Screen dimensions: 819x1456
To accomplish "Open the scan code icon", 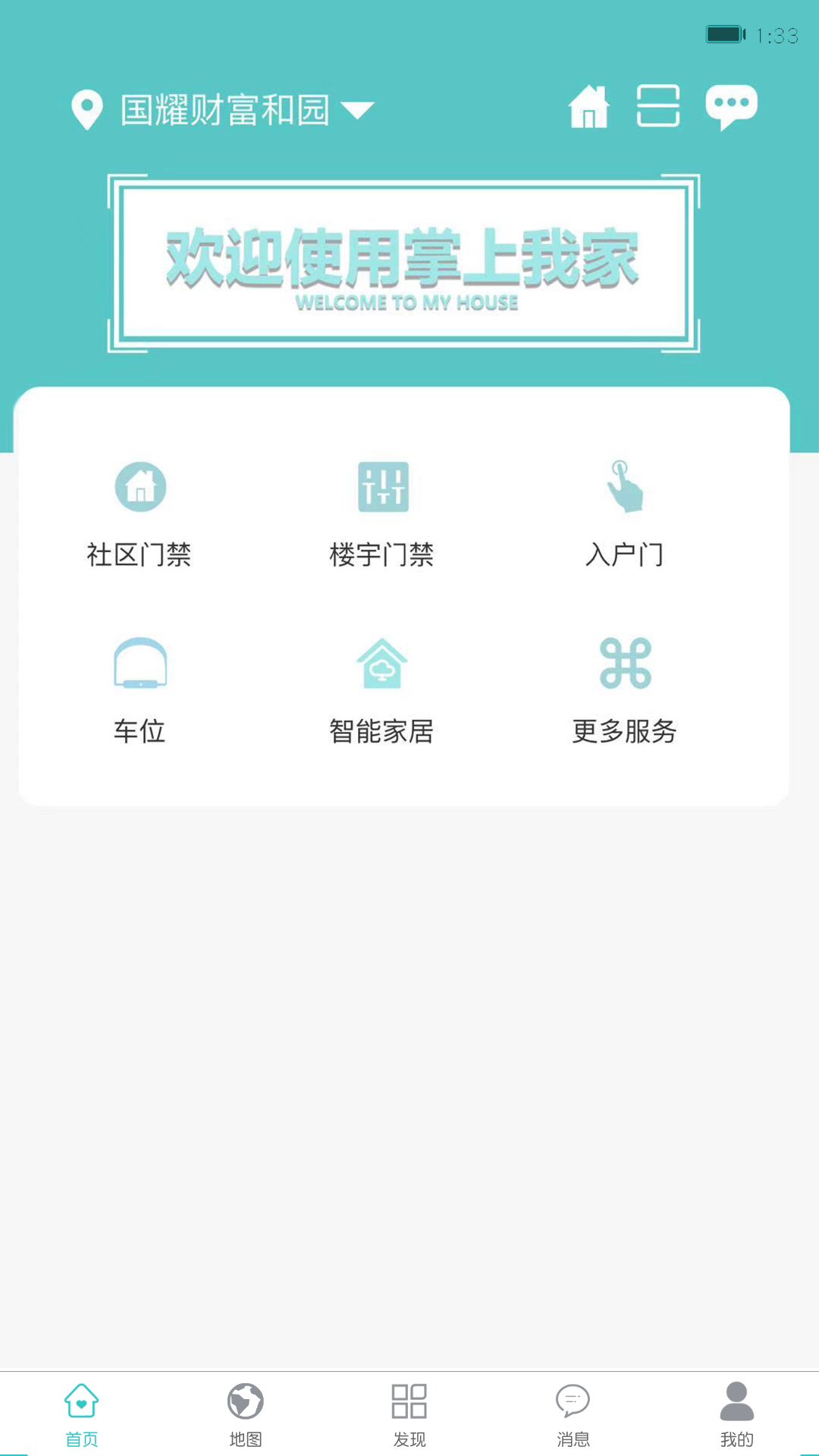I will [x=658, y=105].
